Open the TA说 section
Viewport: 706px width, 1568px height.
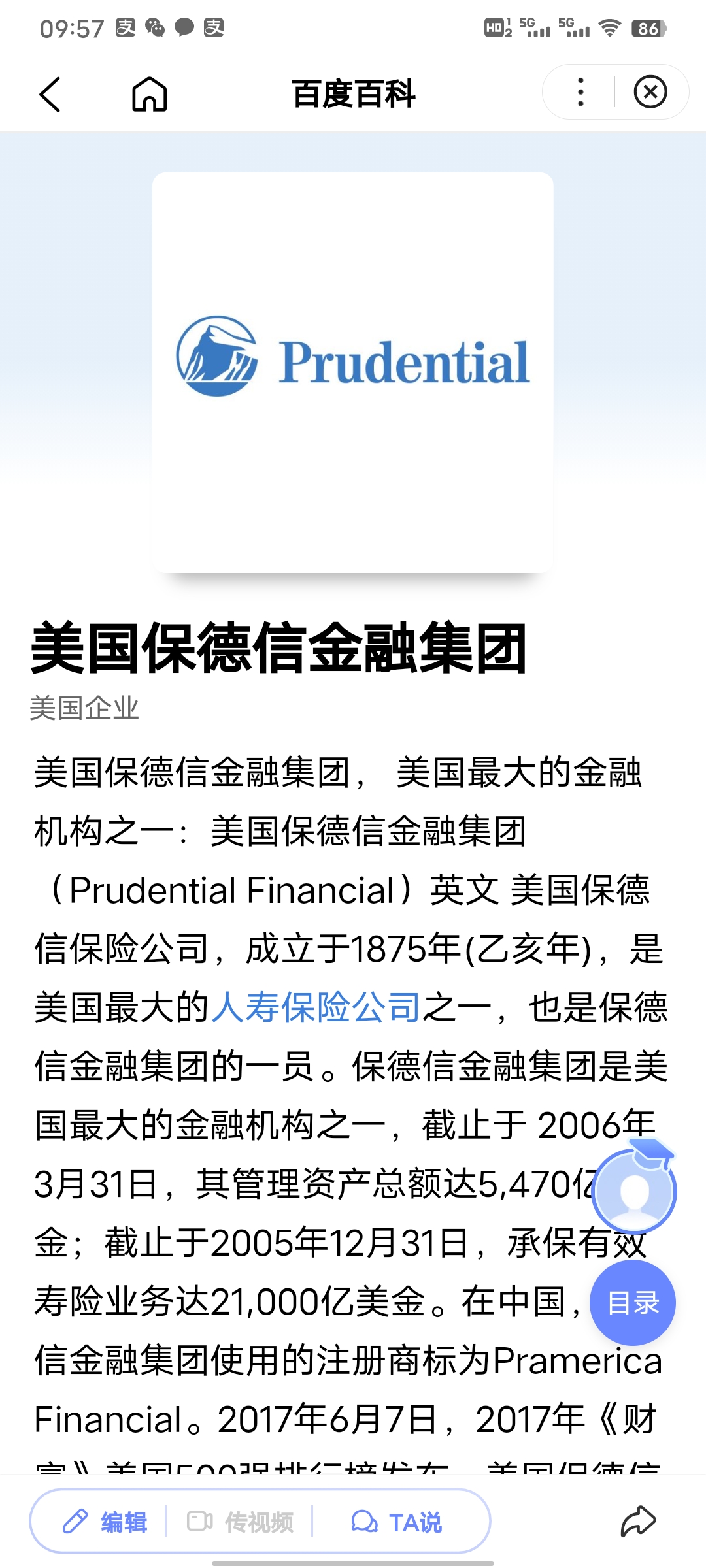(x=397, y=1522)
